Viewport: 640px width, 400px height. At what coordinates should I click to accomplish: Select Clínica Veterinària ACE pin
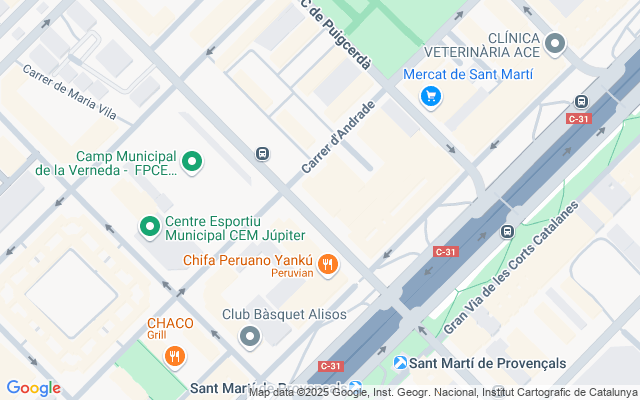click(x=555, y=43)
